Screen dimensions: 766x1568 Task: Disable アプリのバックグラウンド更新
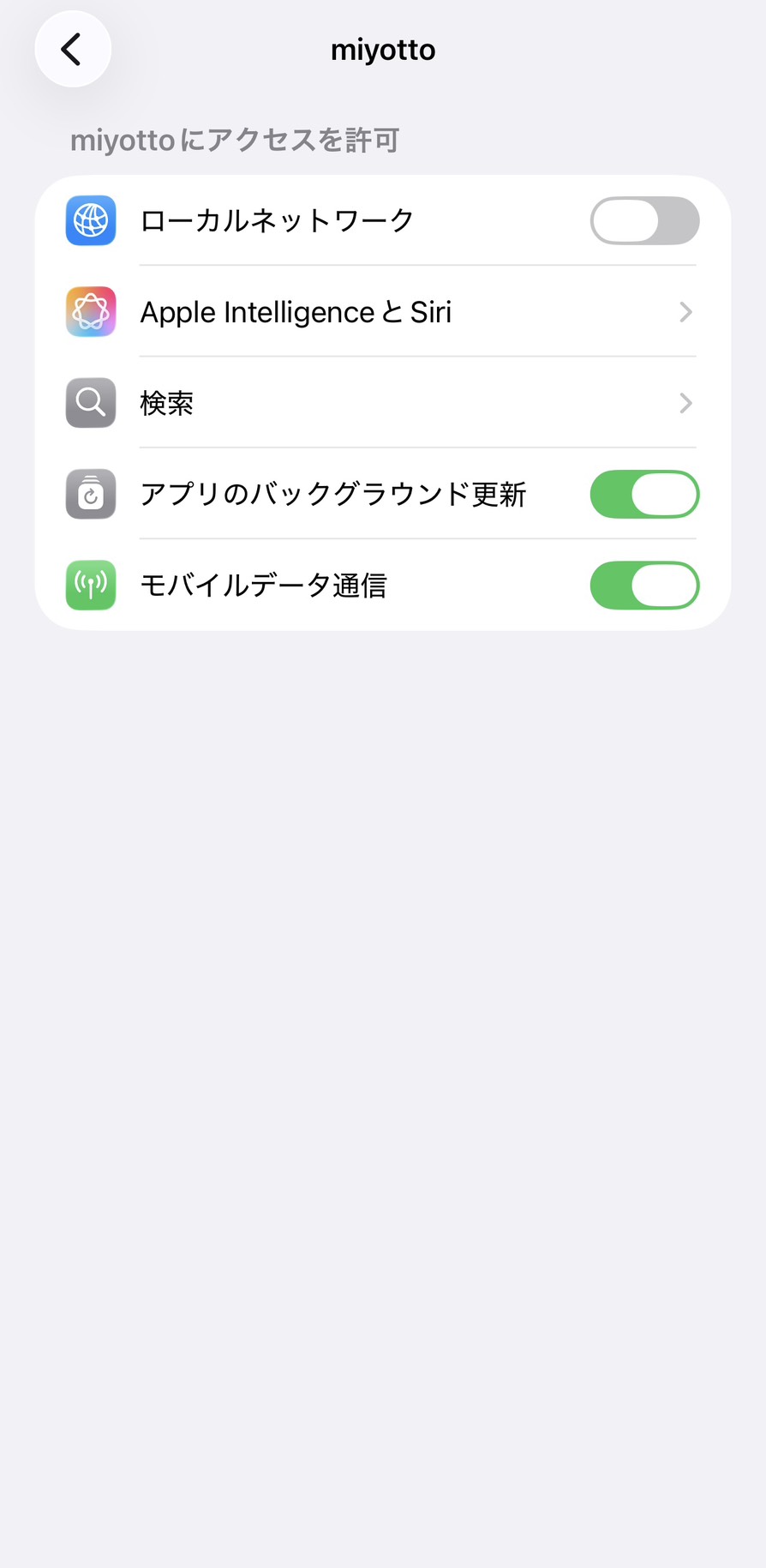click(644, 494)
